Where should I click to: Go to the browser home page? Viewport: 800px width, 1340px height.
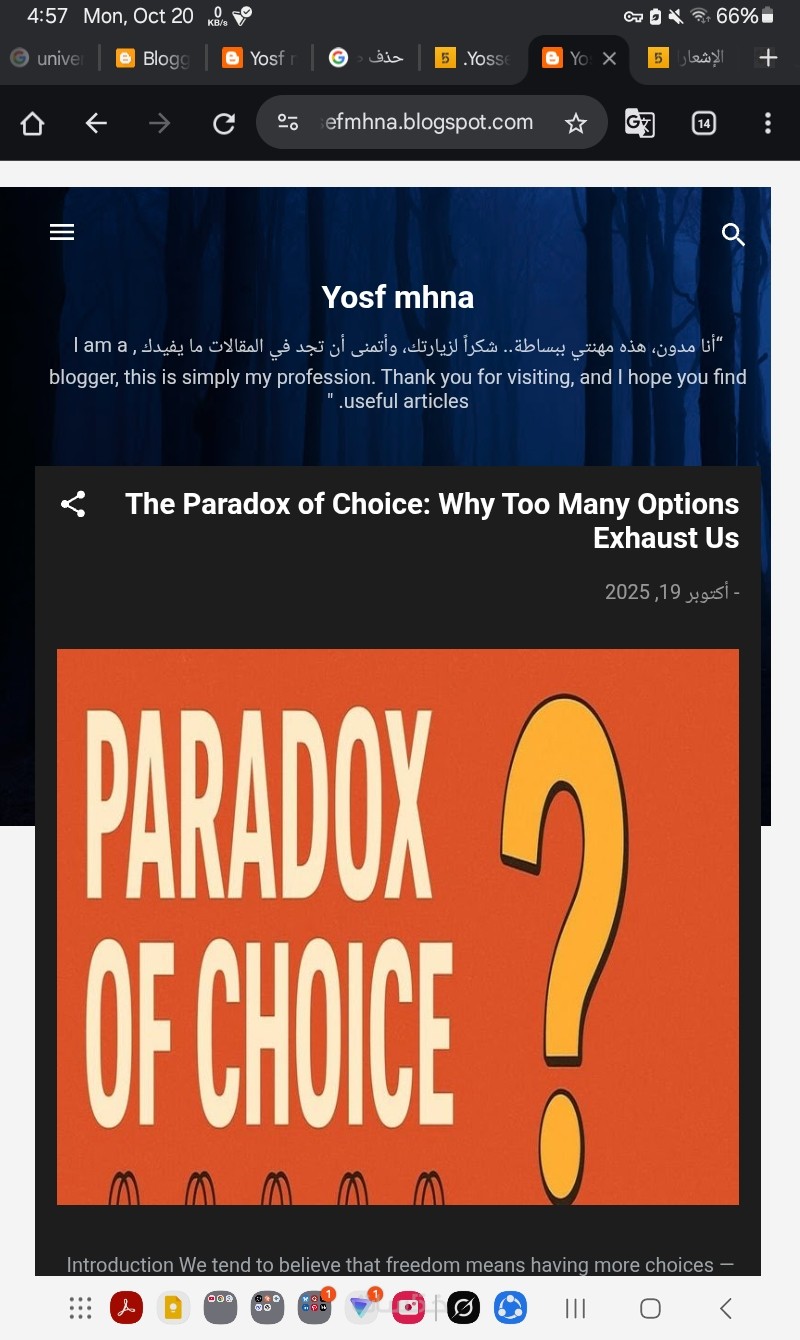click(x=32, y=123)
